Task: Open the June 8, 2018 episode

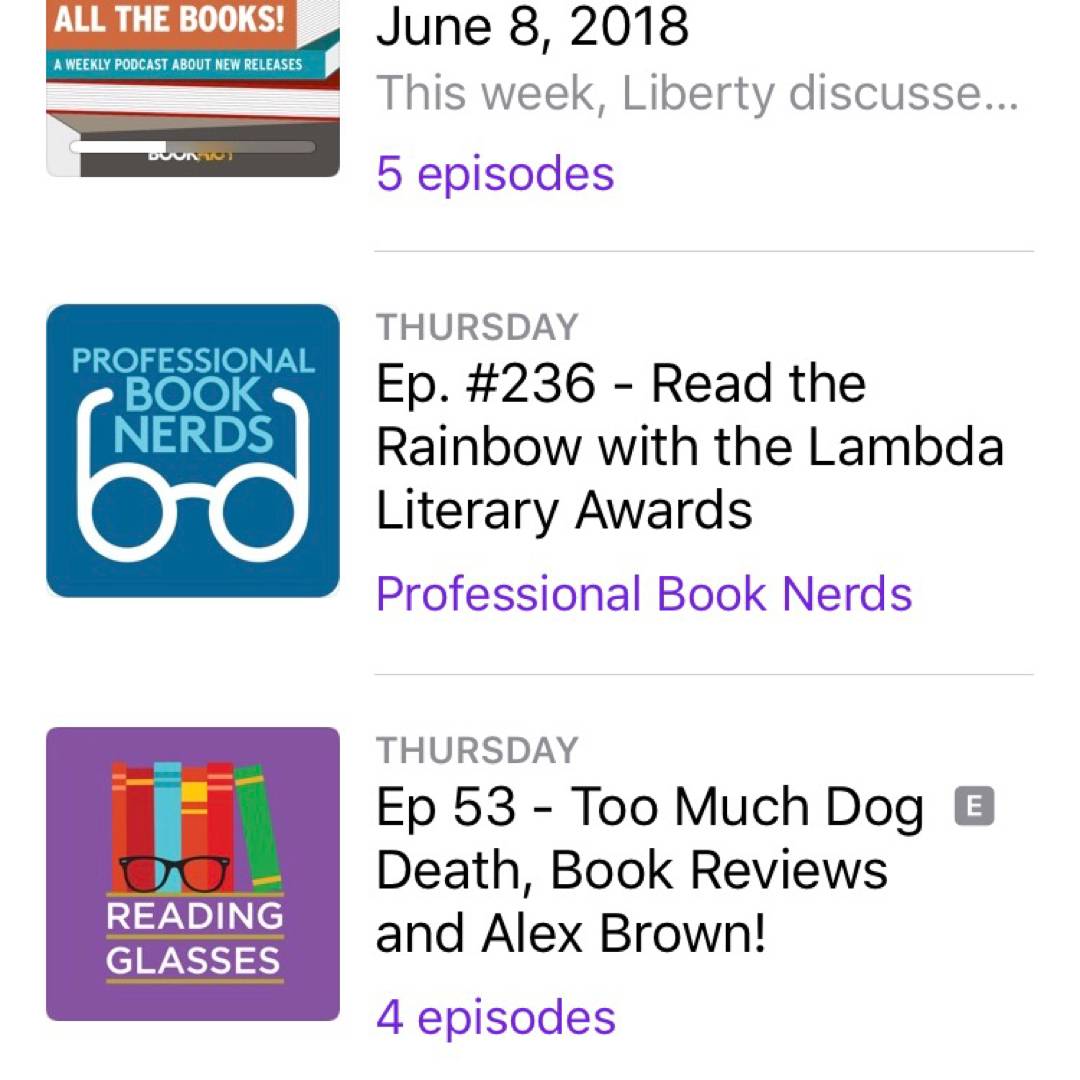Action: pyautogui.click(x=533, y=26)
